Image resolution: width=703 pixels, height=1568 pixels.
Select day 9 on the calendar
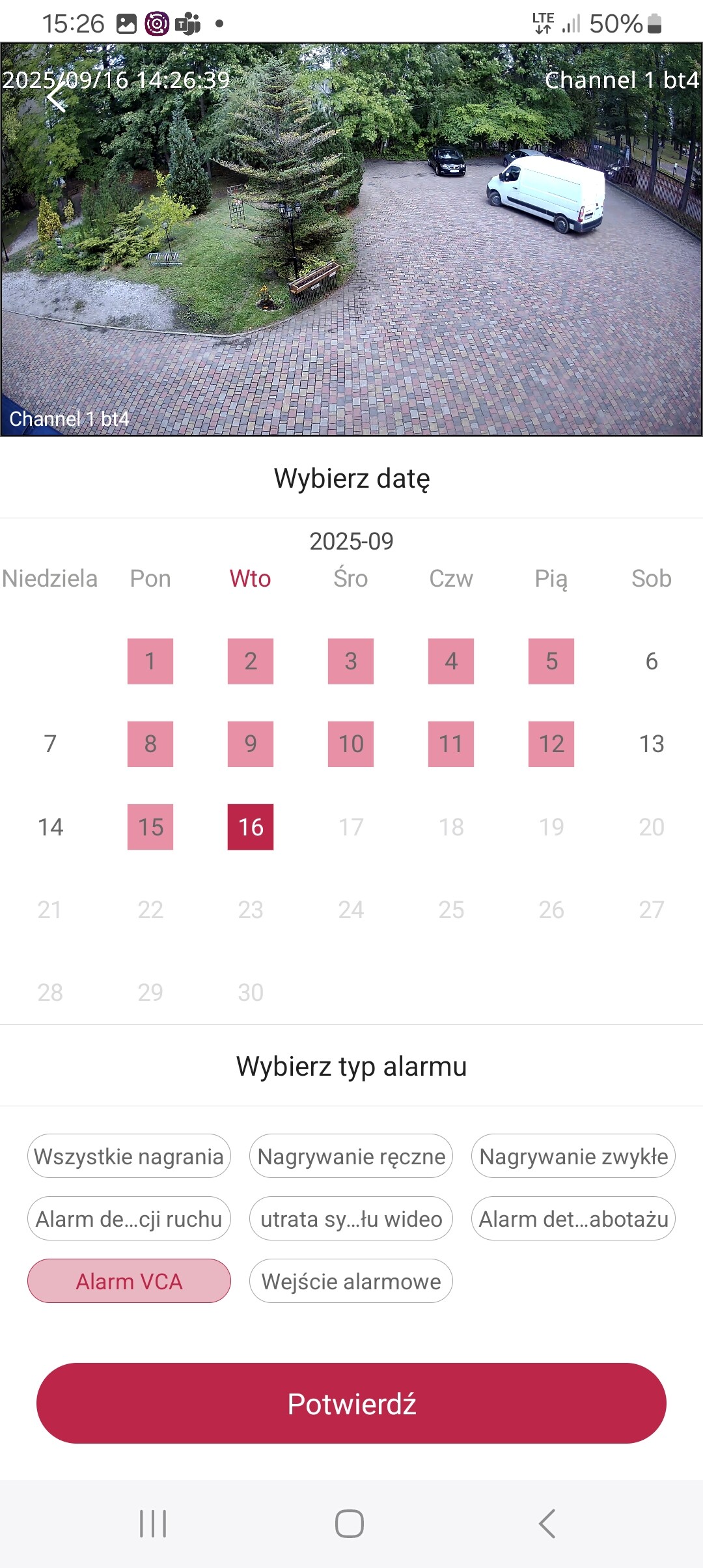pyautogui.click(x=251, y=744)
